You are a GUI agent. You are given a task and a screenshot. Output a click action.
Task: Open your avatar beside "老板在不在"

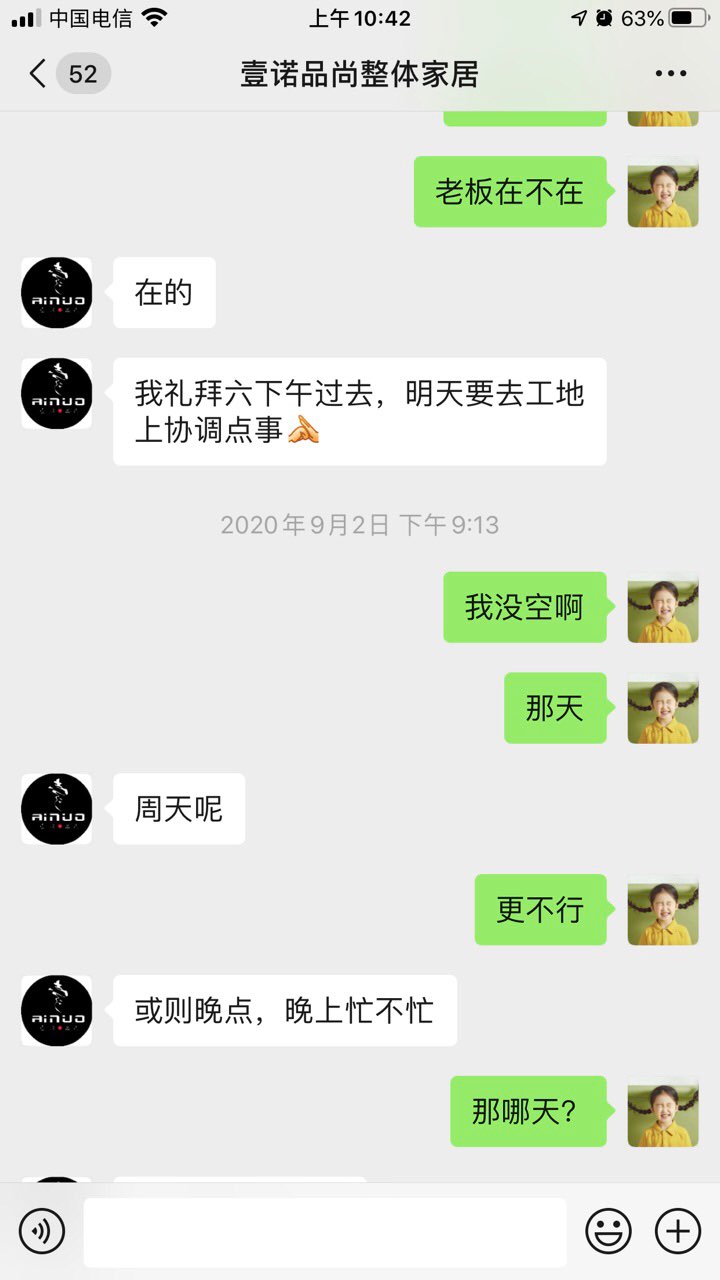(662, 192)
